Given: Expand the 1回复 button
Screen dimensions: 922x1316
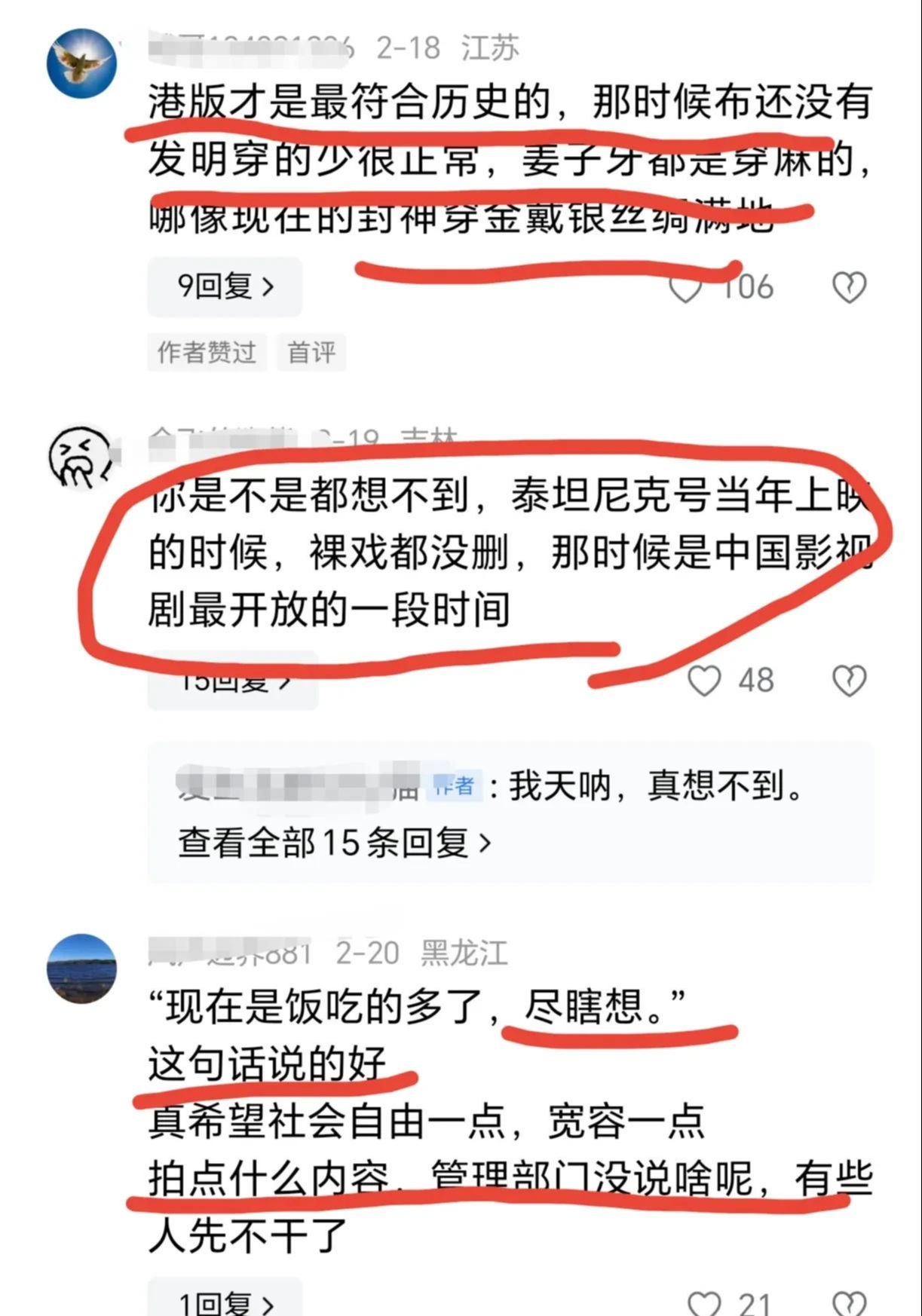Looking at the screenshot, I should [x=225, y=1302].
